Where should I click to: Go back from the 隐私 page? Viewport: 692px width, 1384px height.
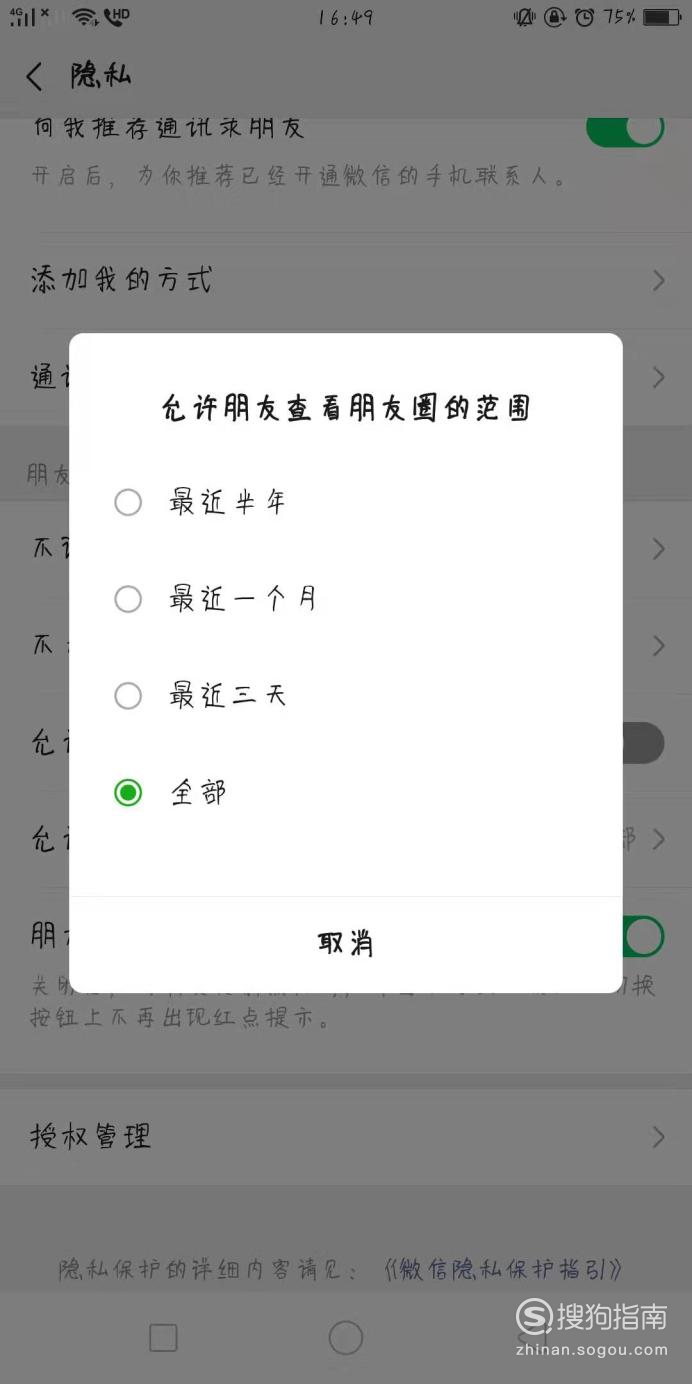(35, 76)
